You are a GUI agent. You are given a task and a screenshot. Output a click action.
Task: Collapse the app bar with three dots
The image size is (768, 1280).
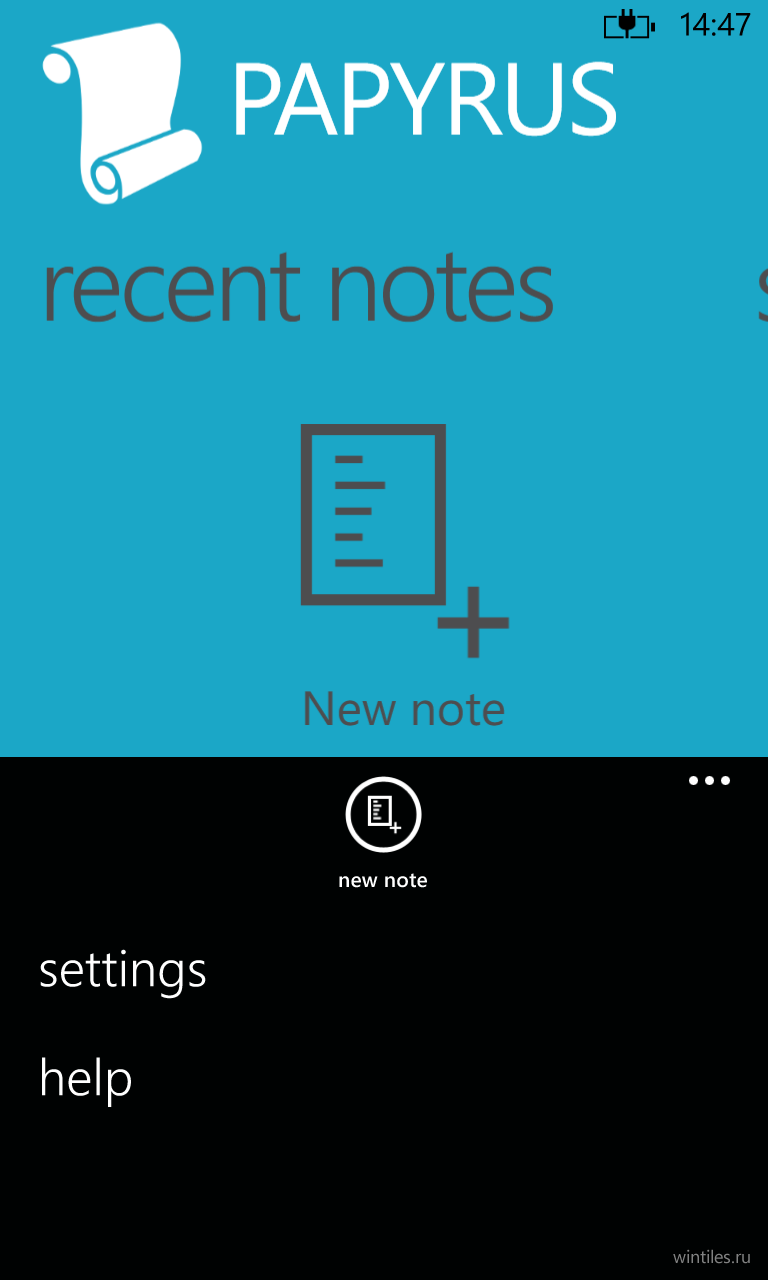click(709, 781)
